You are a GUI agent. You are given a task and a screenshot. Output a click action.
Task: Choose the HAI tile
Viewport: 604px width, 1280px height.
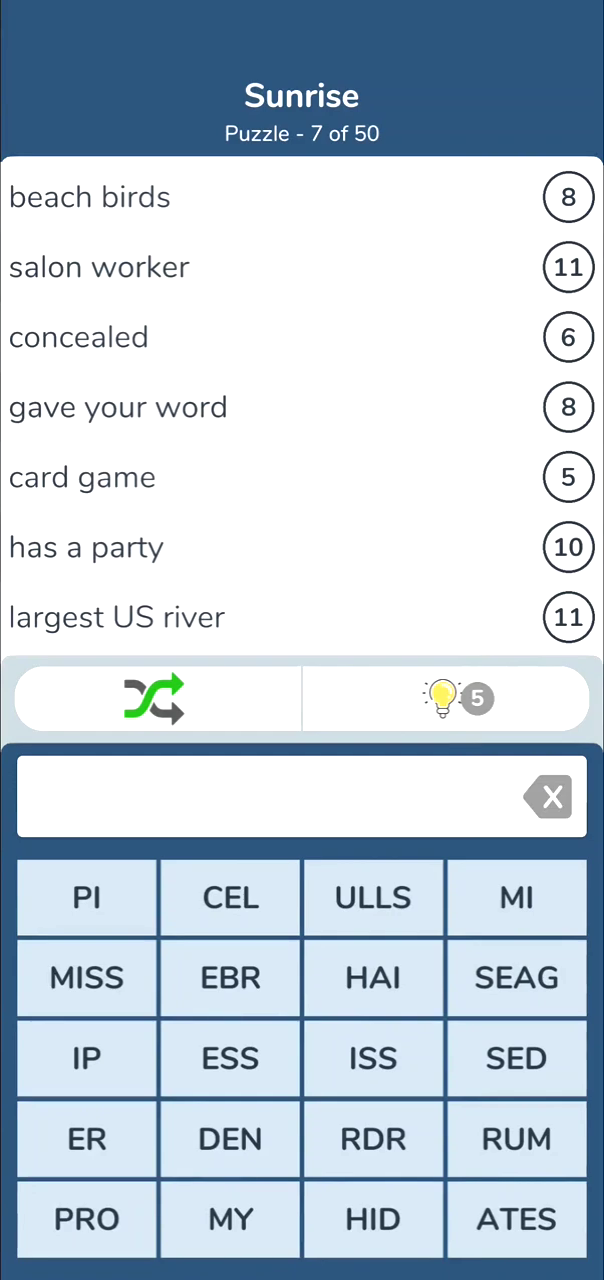[x=373, y=978]
